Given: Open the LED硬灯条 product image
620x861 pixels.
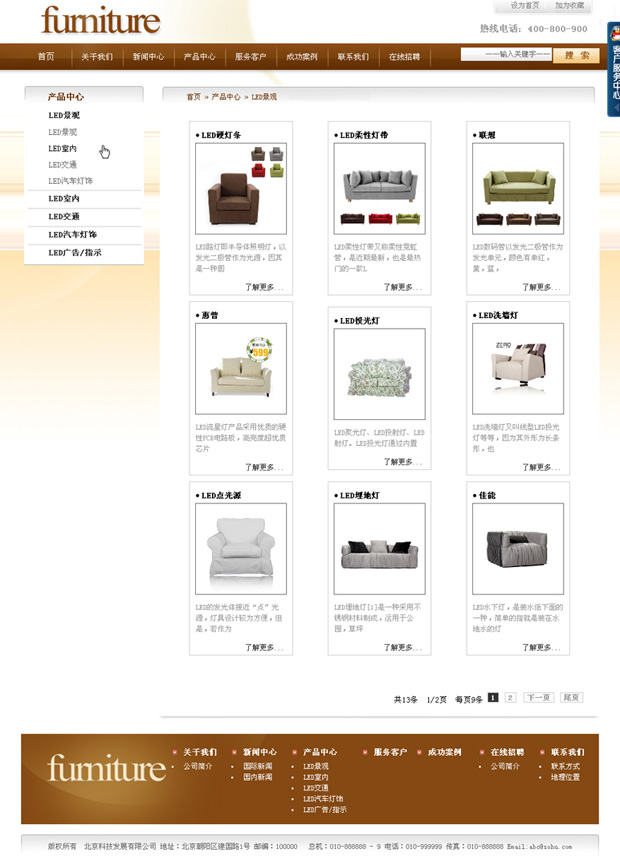Looking at the screenshot, I should coord(240,188).
